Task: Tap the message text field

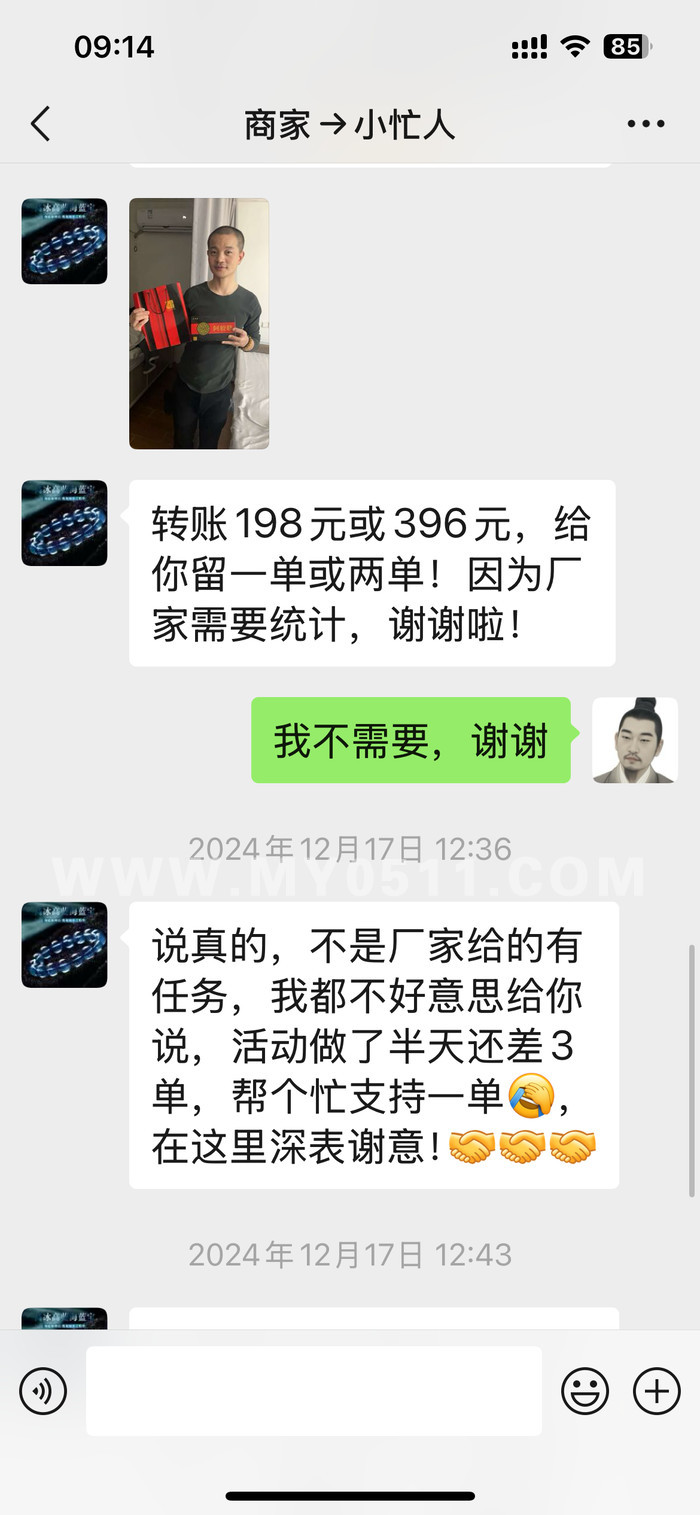Action: [313, 1390]
